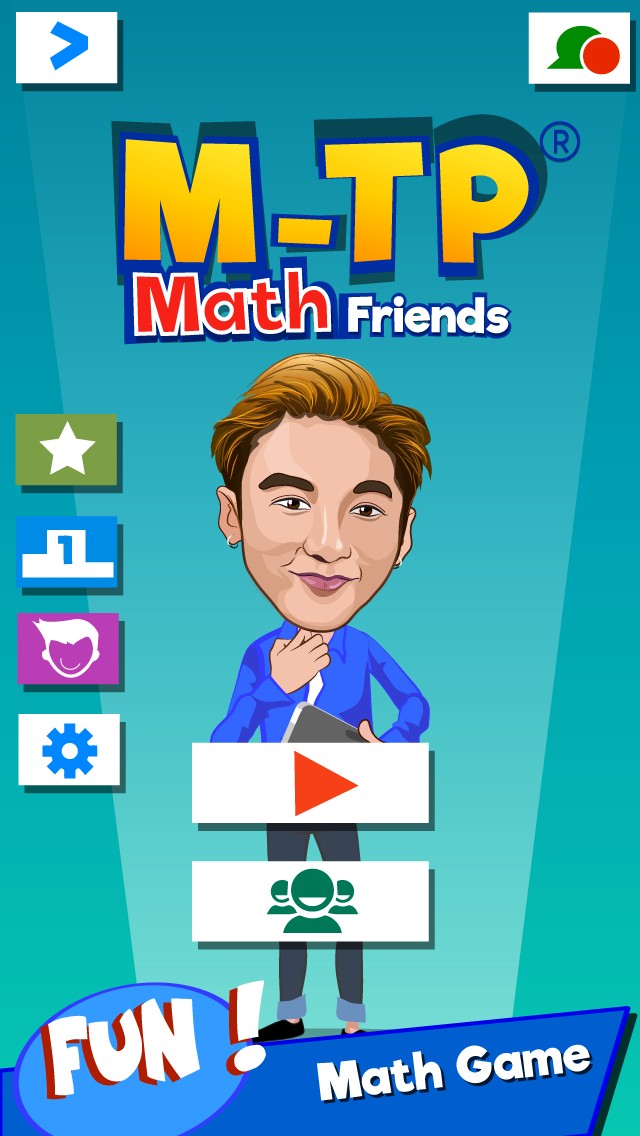This screenshot has height=1136, width=640.
Task: Start the game with the play button
Action: pyautogui.click(x=311, y=783)
